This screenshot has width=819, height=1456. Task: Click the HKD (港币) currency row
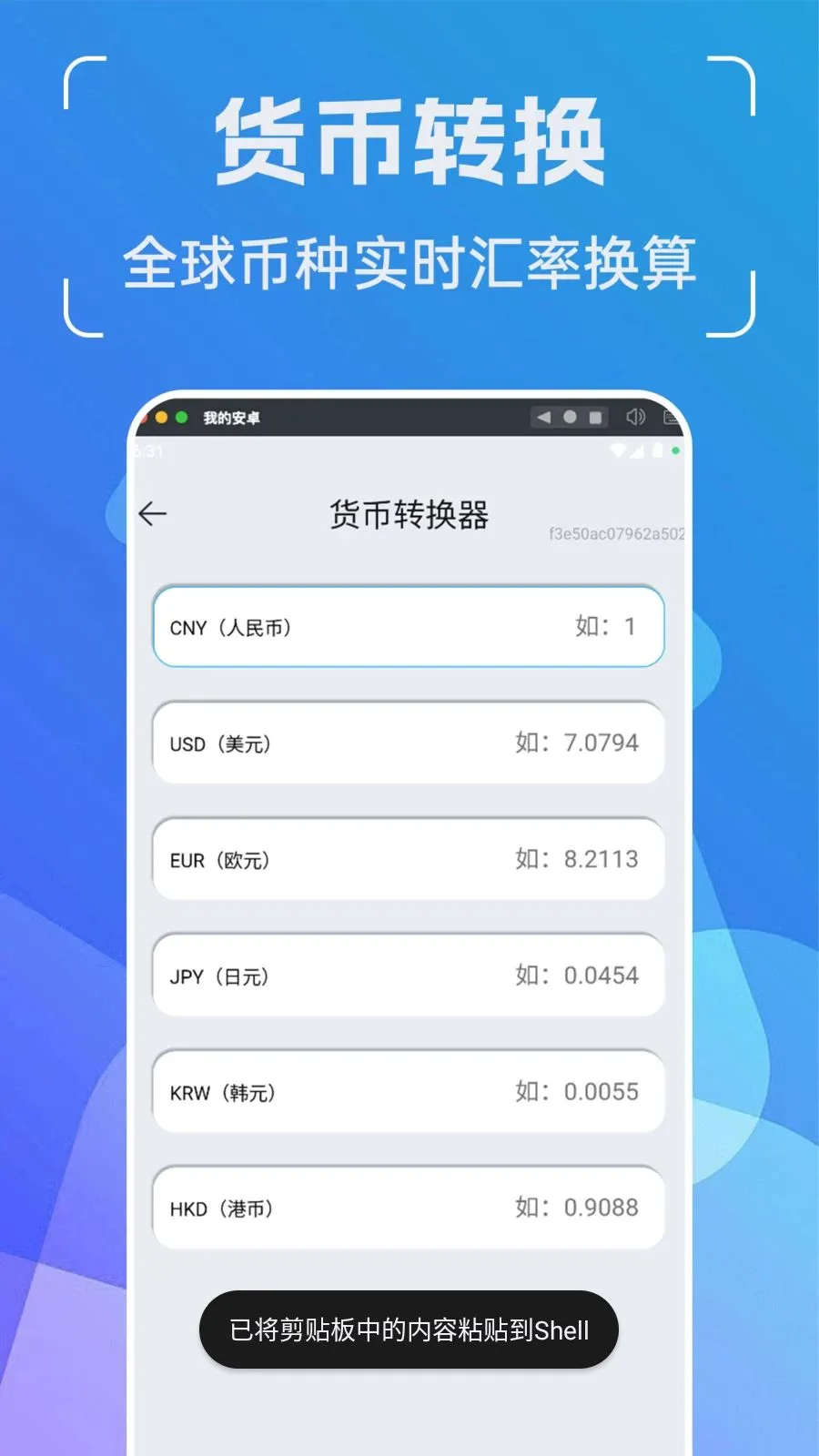pyautogui.click(x=408, y=1208)
